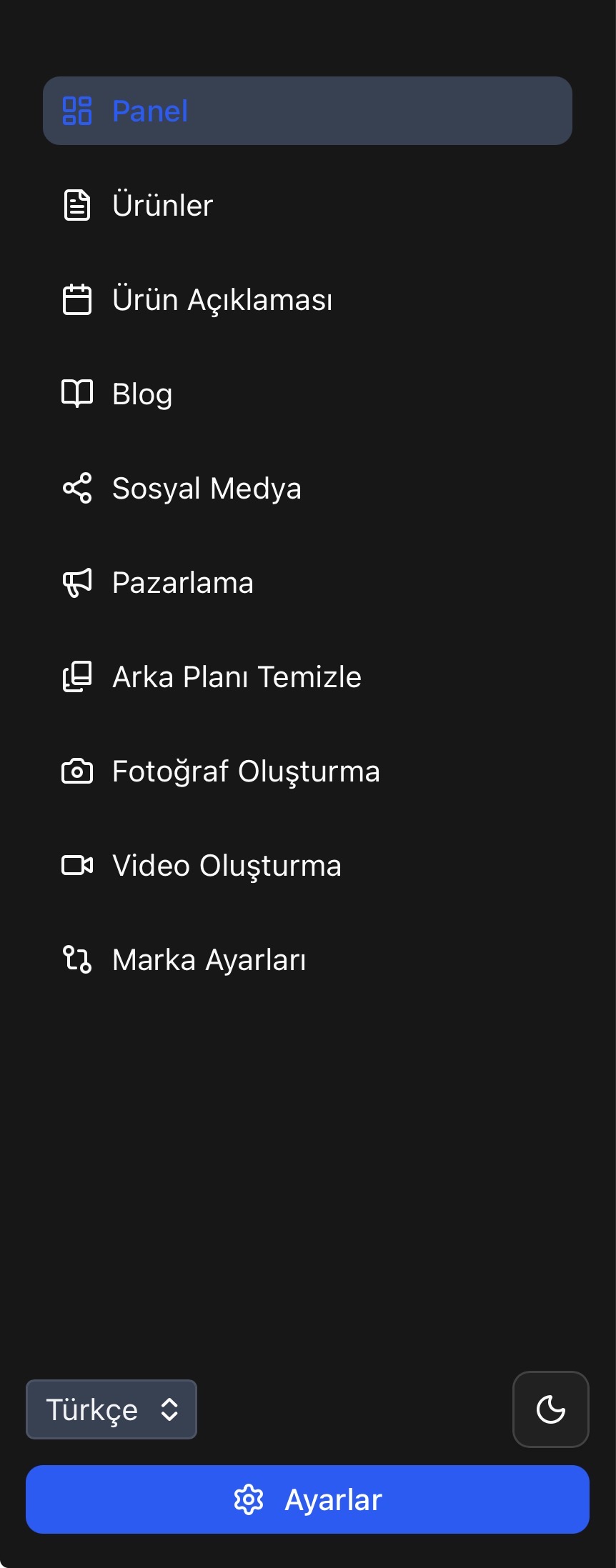Go to Fotoğraf Oluşturma
This screenshot has height=1568, width=616.
click(245, 771)
